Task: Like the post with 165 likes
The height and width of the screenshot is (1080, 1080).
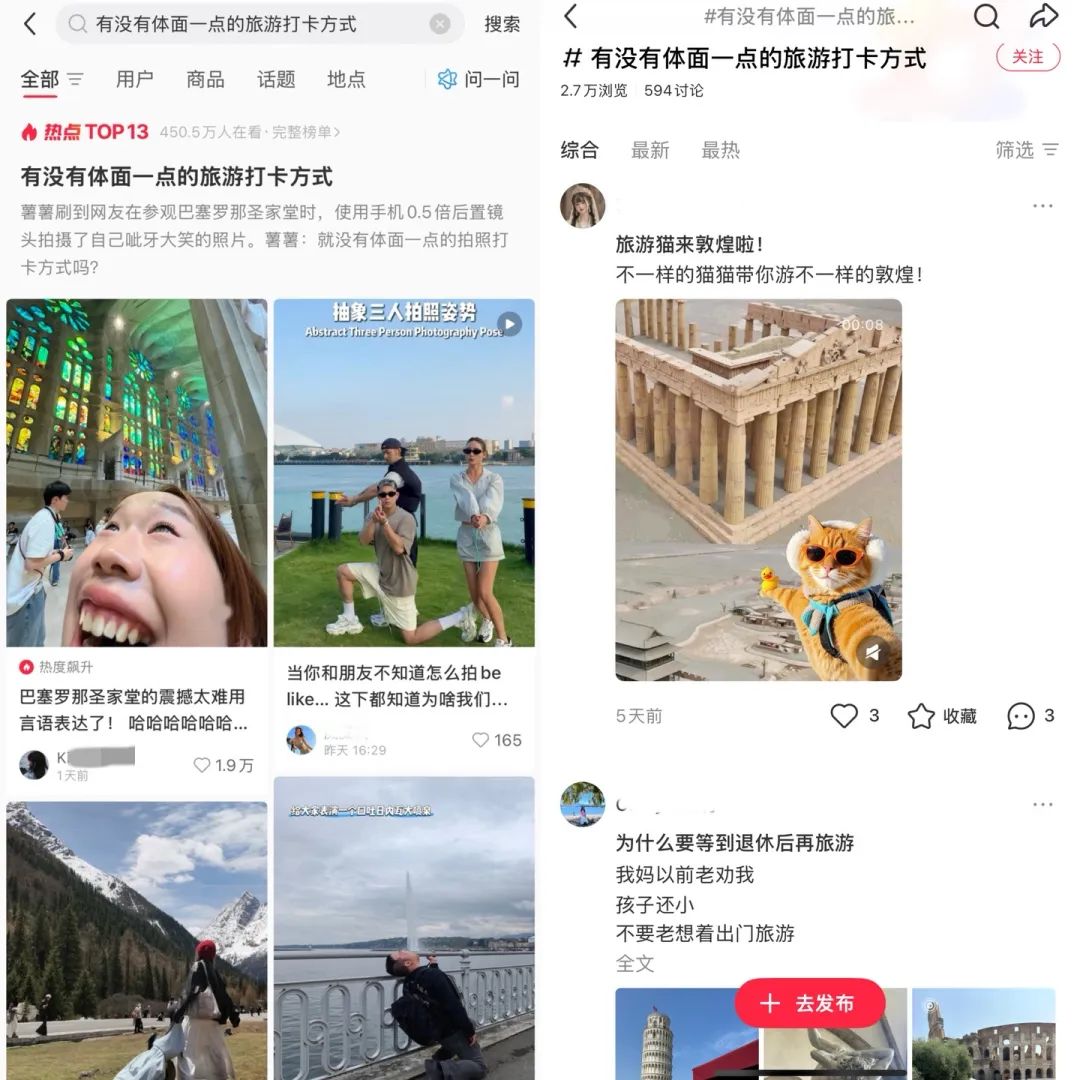Action: 483,740
